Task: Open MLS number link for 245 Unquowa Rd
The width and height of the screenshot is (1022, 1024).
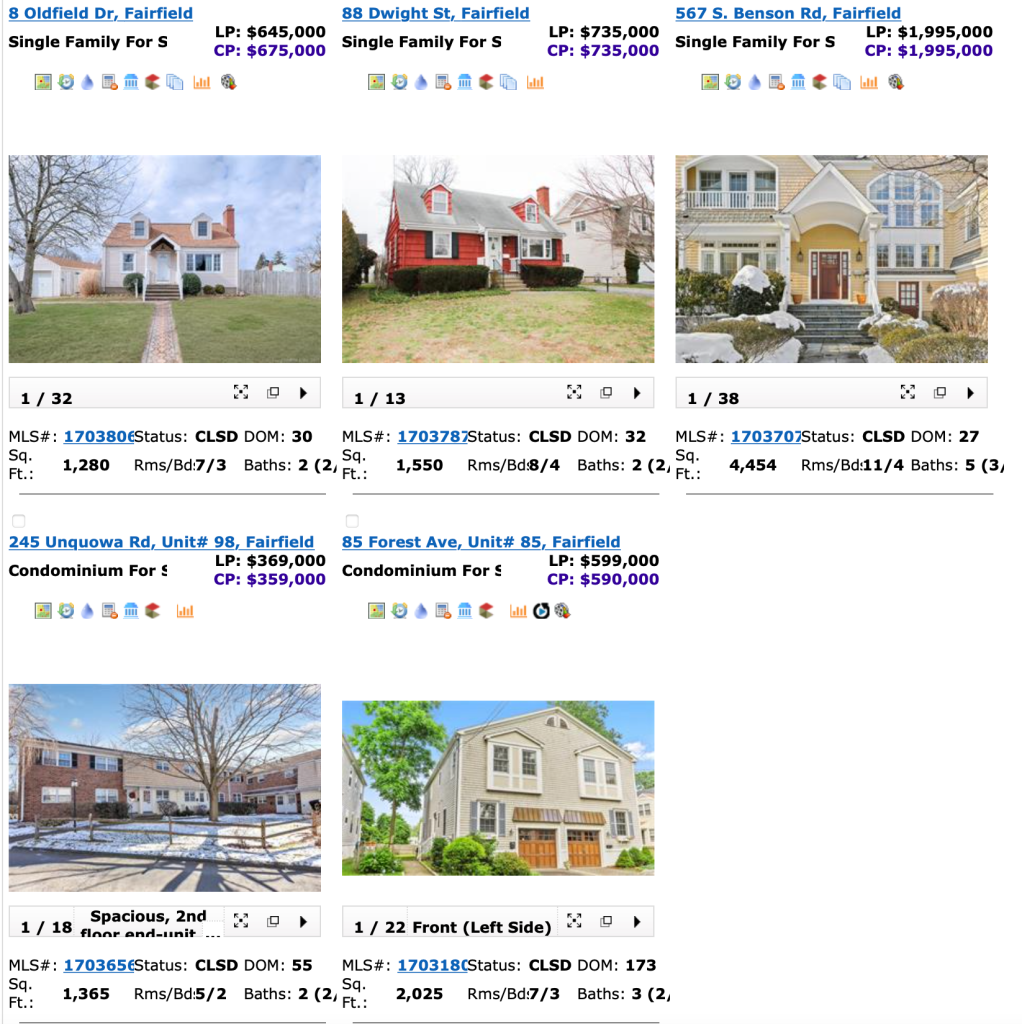Action: coord(98,966)
